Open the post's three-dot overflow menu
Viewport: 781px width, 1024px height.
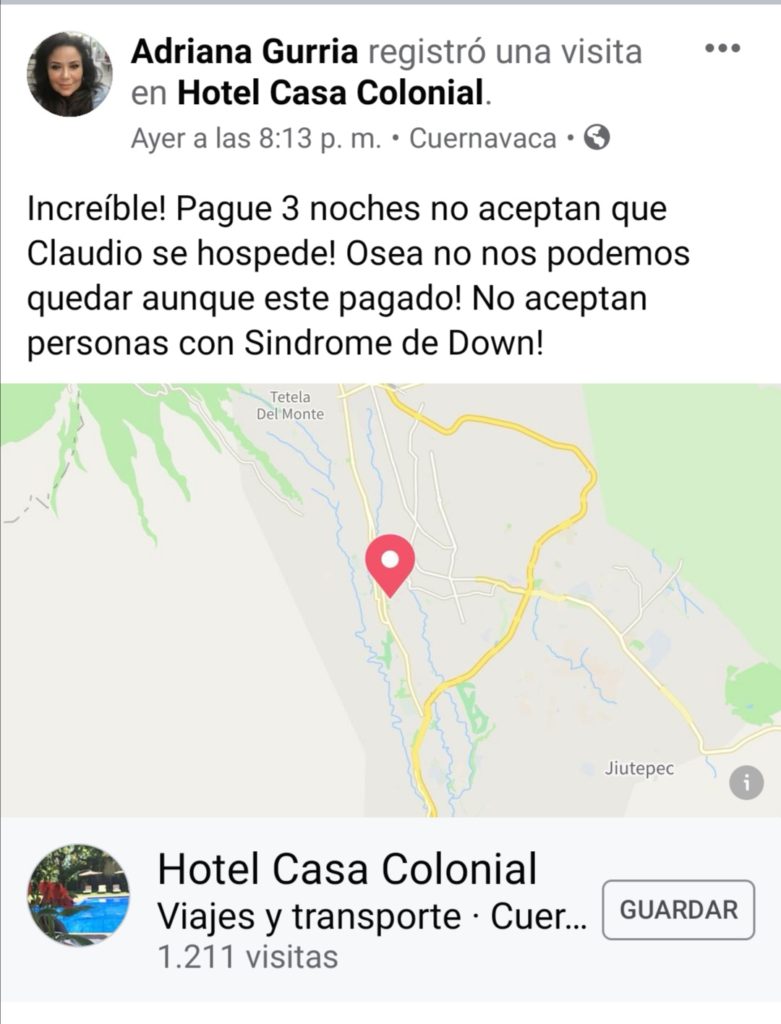point(722,49)
